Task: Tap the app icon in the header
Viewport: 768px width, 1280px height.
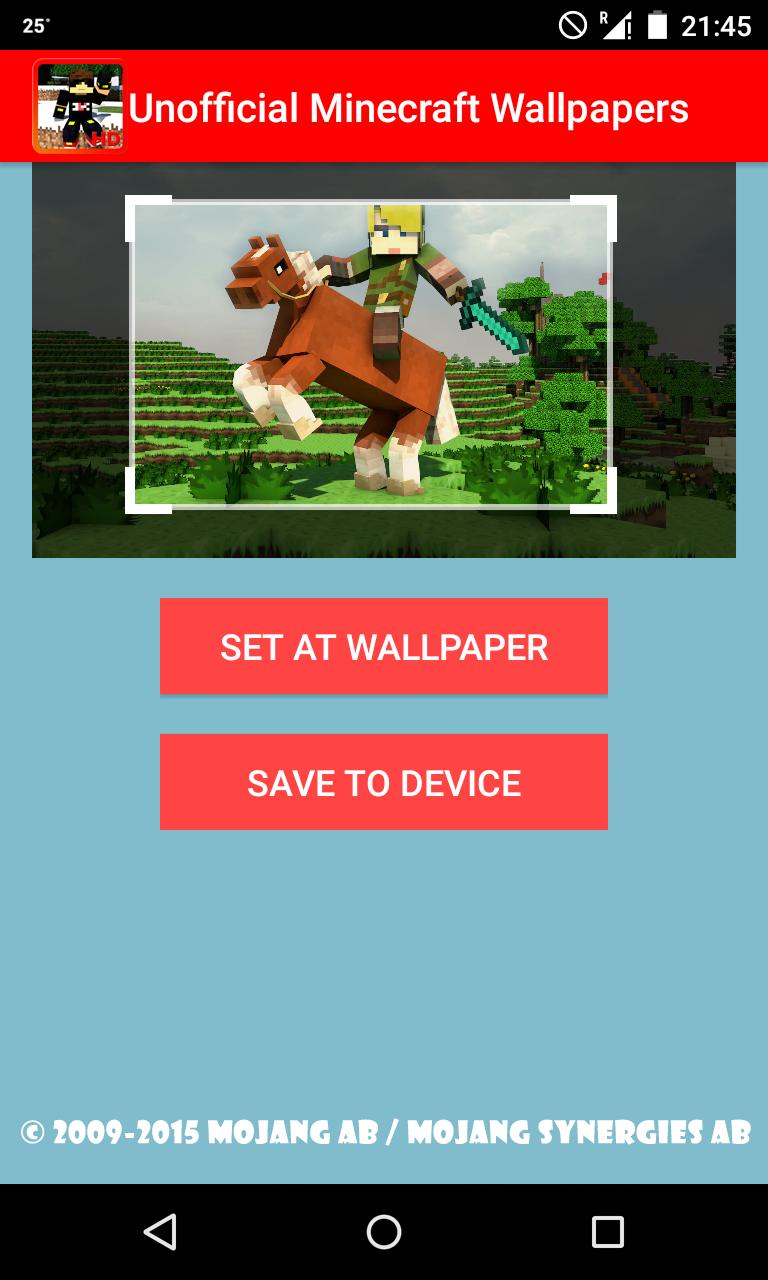Action: point(79,106)
